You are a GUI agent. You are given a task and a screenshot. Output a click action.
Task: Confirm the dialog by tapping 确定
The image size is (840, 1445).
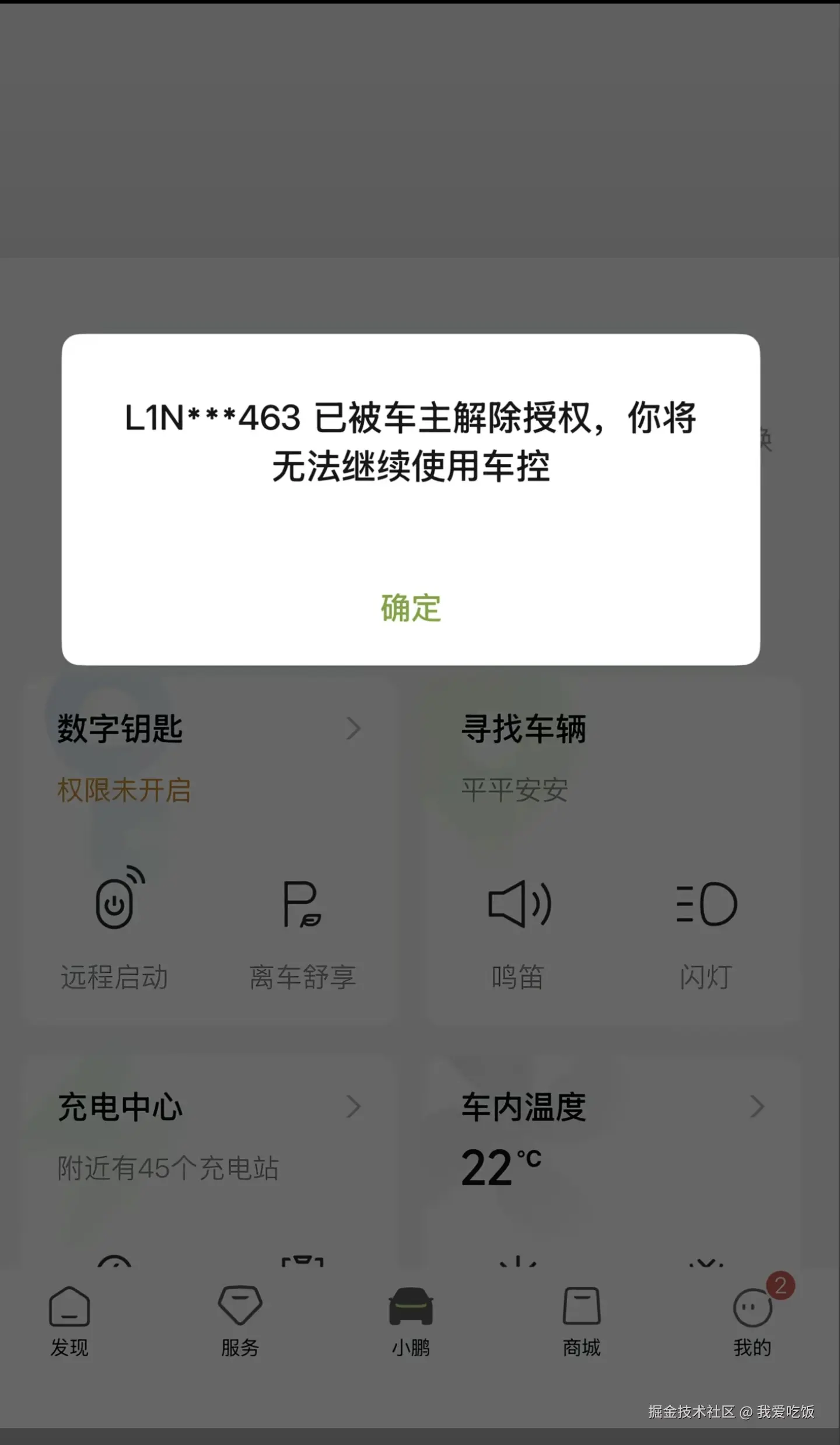[x=410, y=609]
